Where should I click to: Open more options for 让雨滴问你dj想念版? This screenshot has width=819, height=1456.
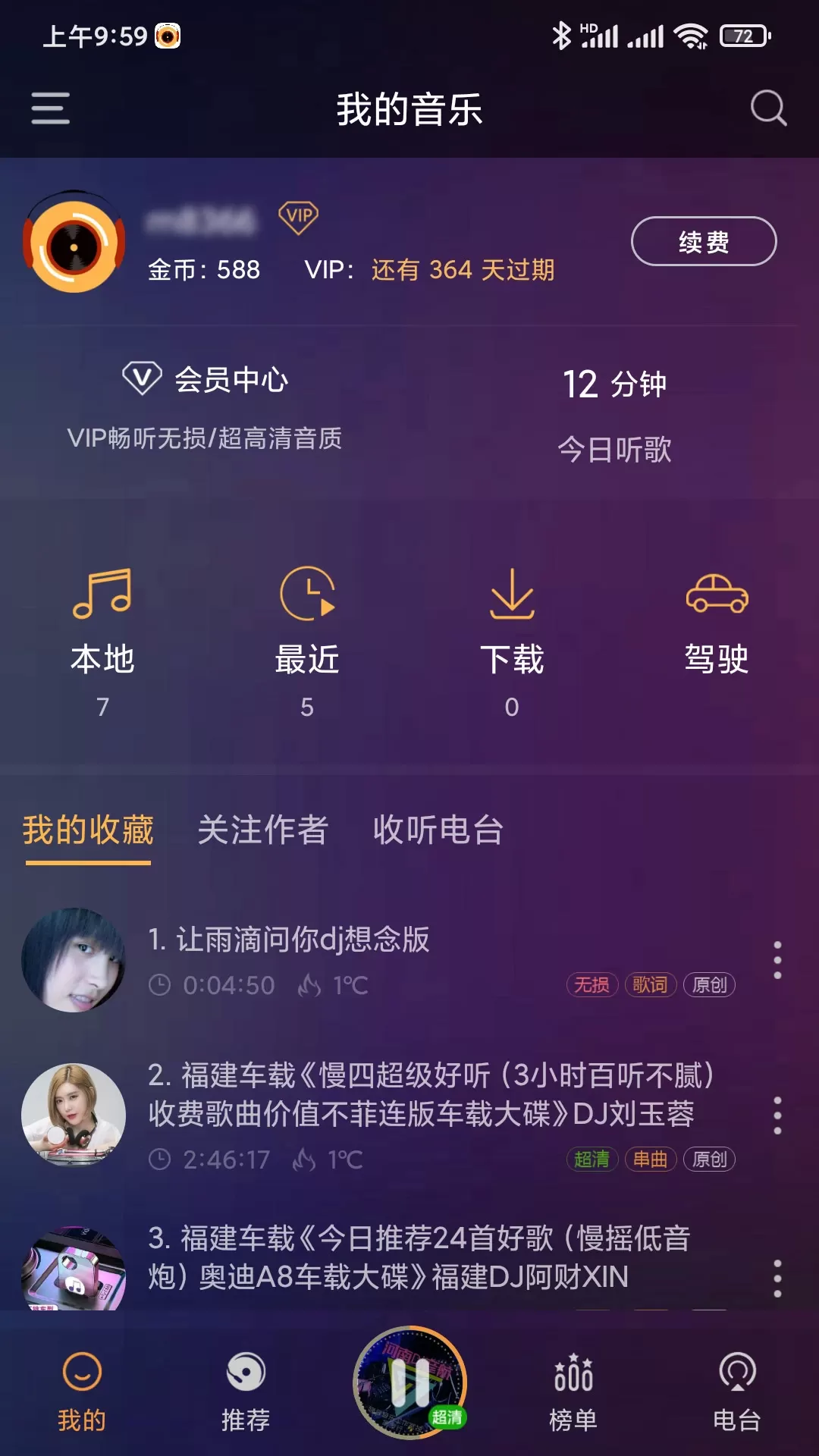(x=777, y=961)
